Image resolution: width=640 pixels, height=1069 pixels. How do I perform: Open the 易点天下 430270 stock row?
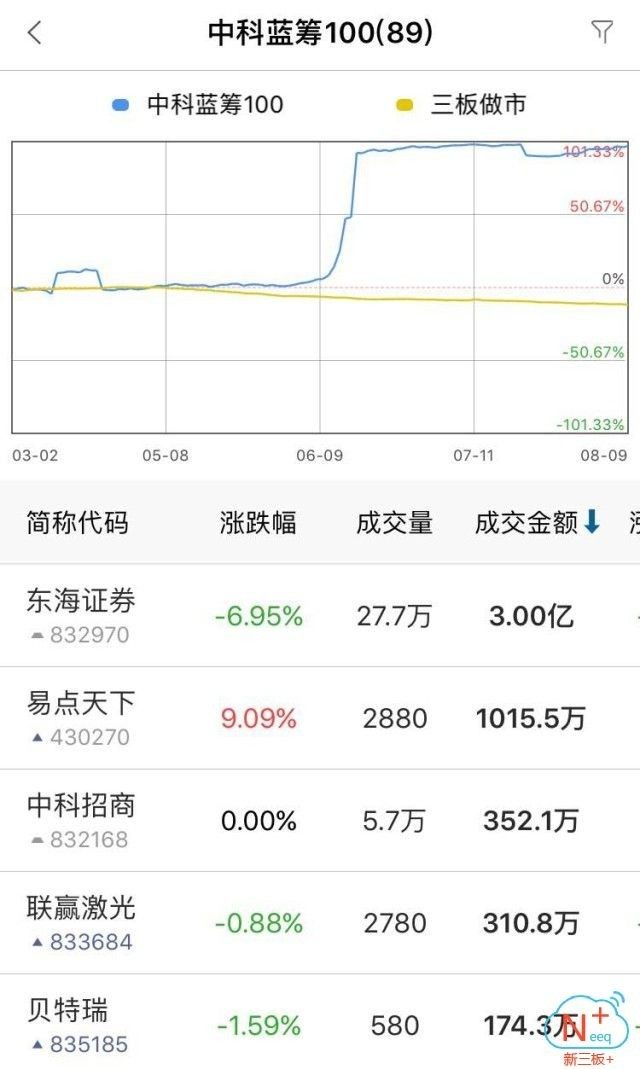coord(320,718)
